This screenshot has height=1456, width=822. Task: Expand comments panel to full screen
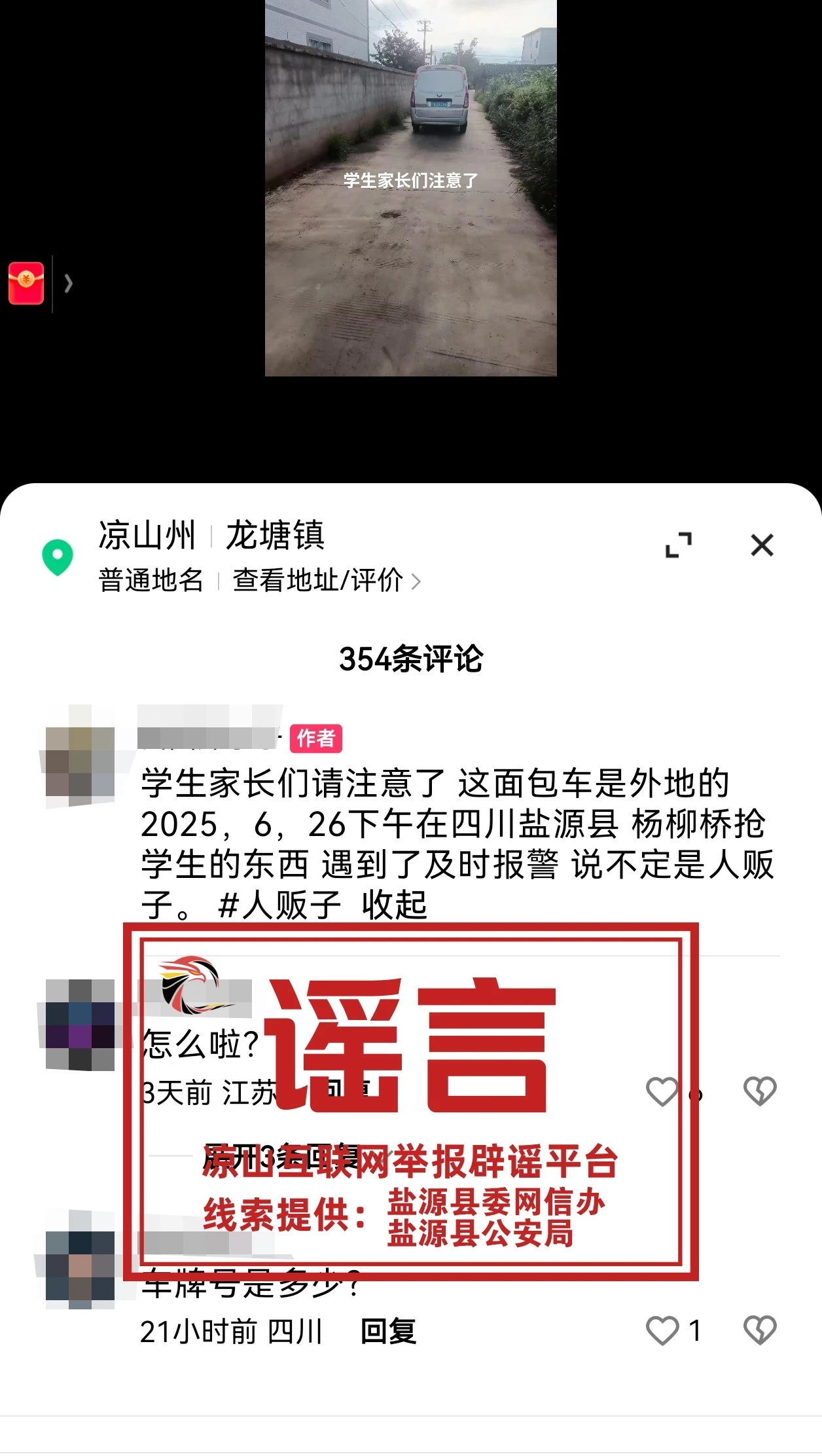[x=678, y=545]
